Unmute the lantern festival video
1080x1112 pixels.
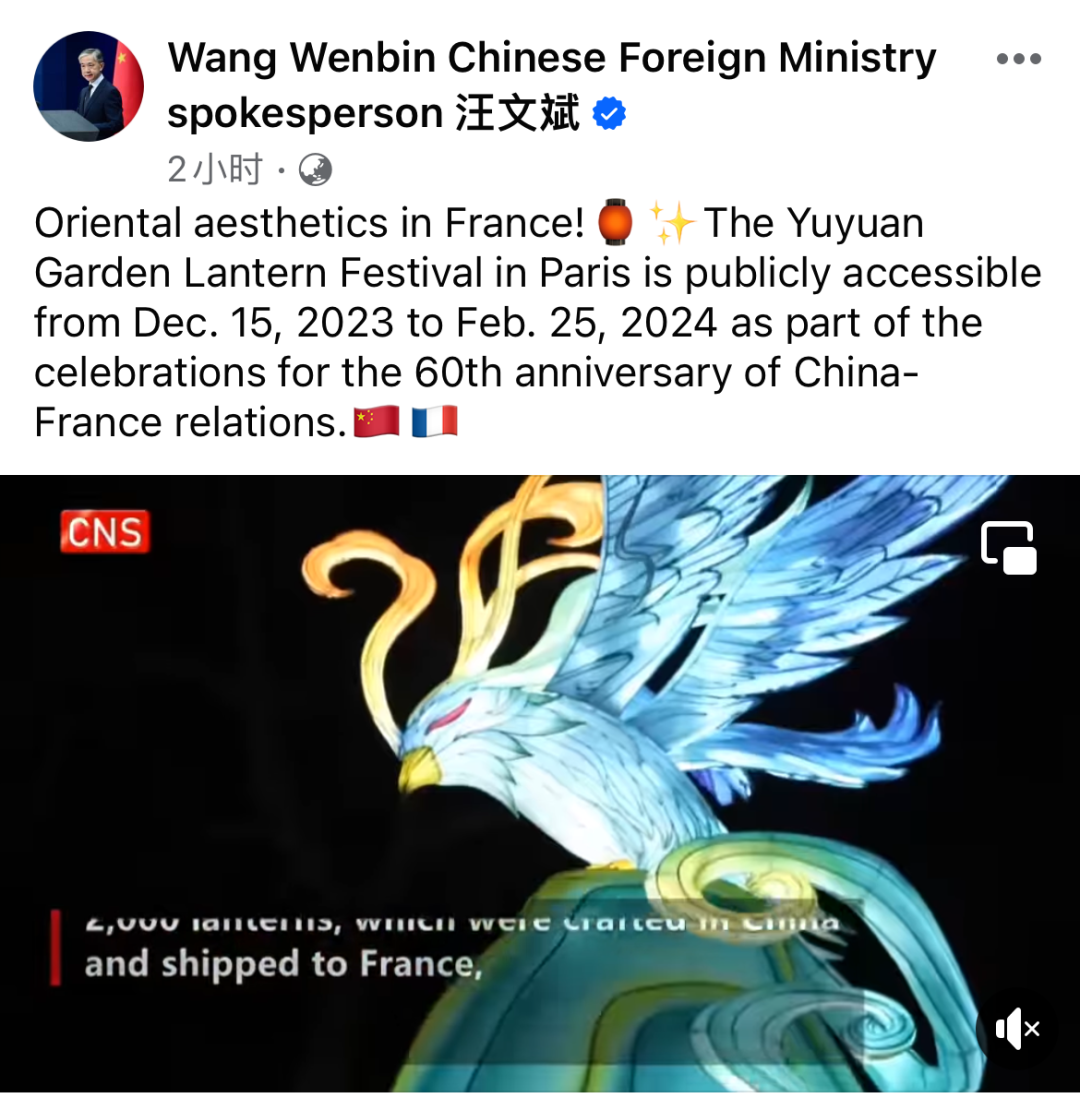point(1018,1027)
